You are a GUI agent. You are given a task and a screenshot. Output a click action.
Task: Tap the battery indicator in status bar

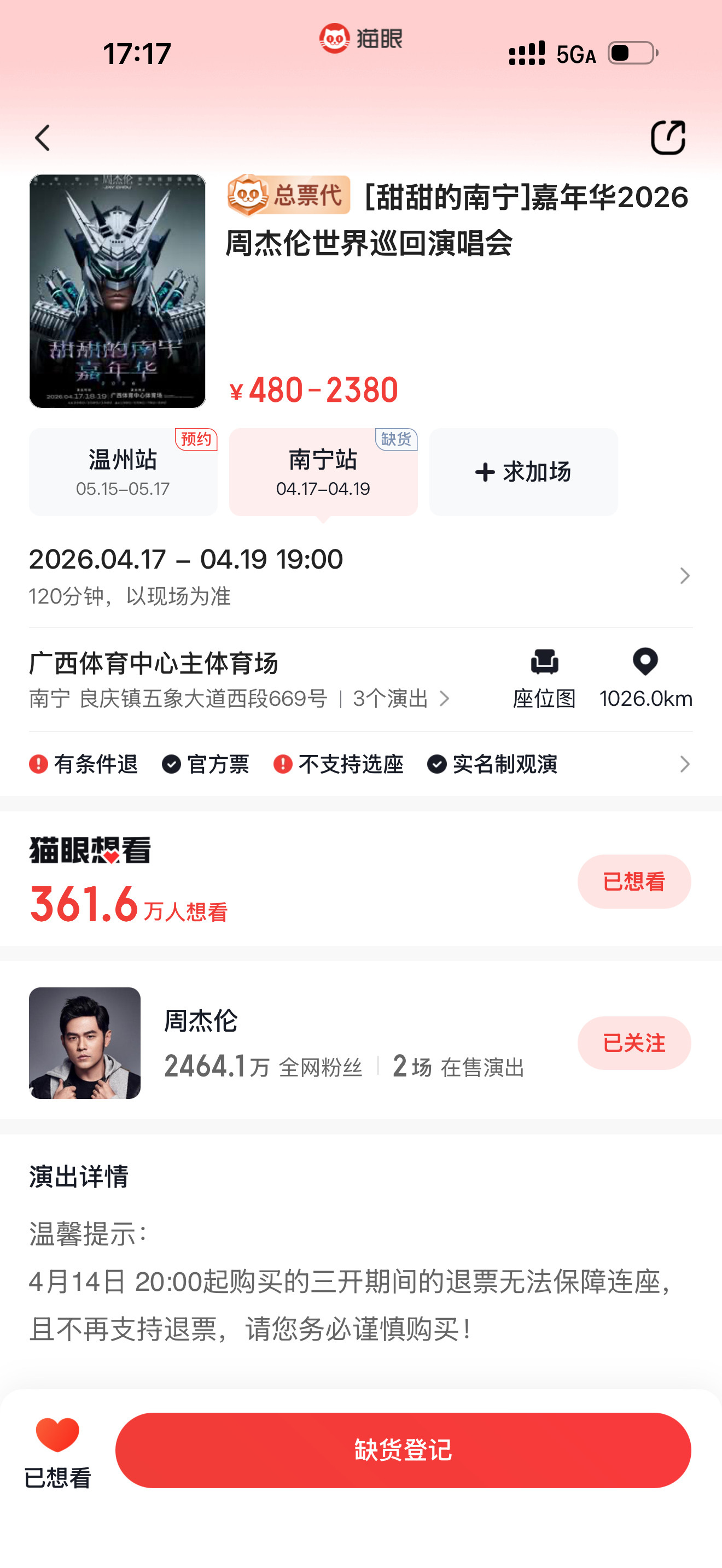point(632,54)
